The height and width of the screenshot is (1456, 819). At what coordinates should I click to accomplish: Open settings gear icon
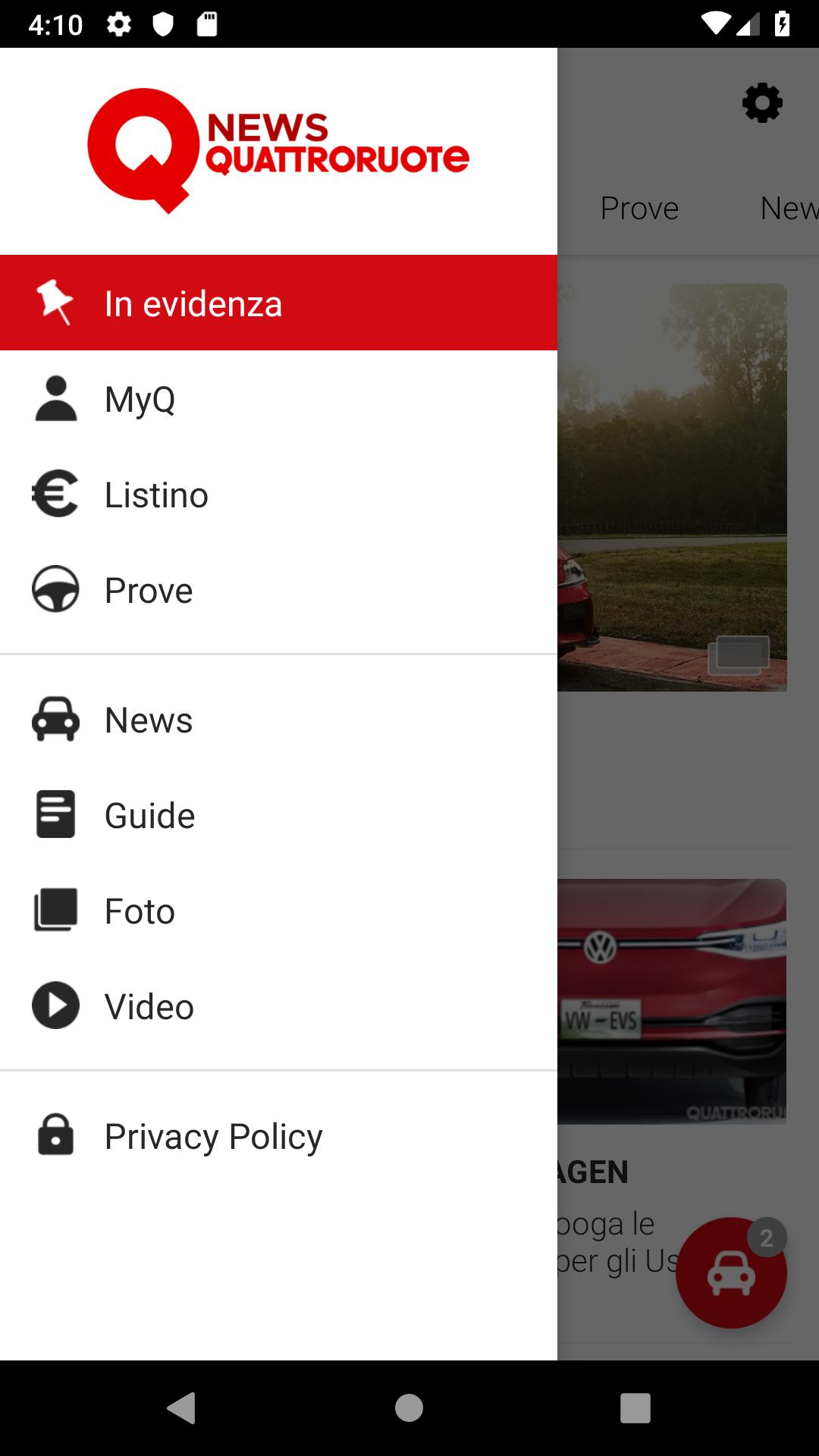point(762,103)
